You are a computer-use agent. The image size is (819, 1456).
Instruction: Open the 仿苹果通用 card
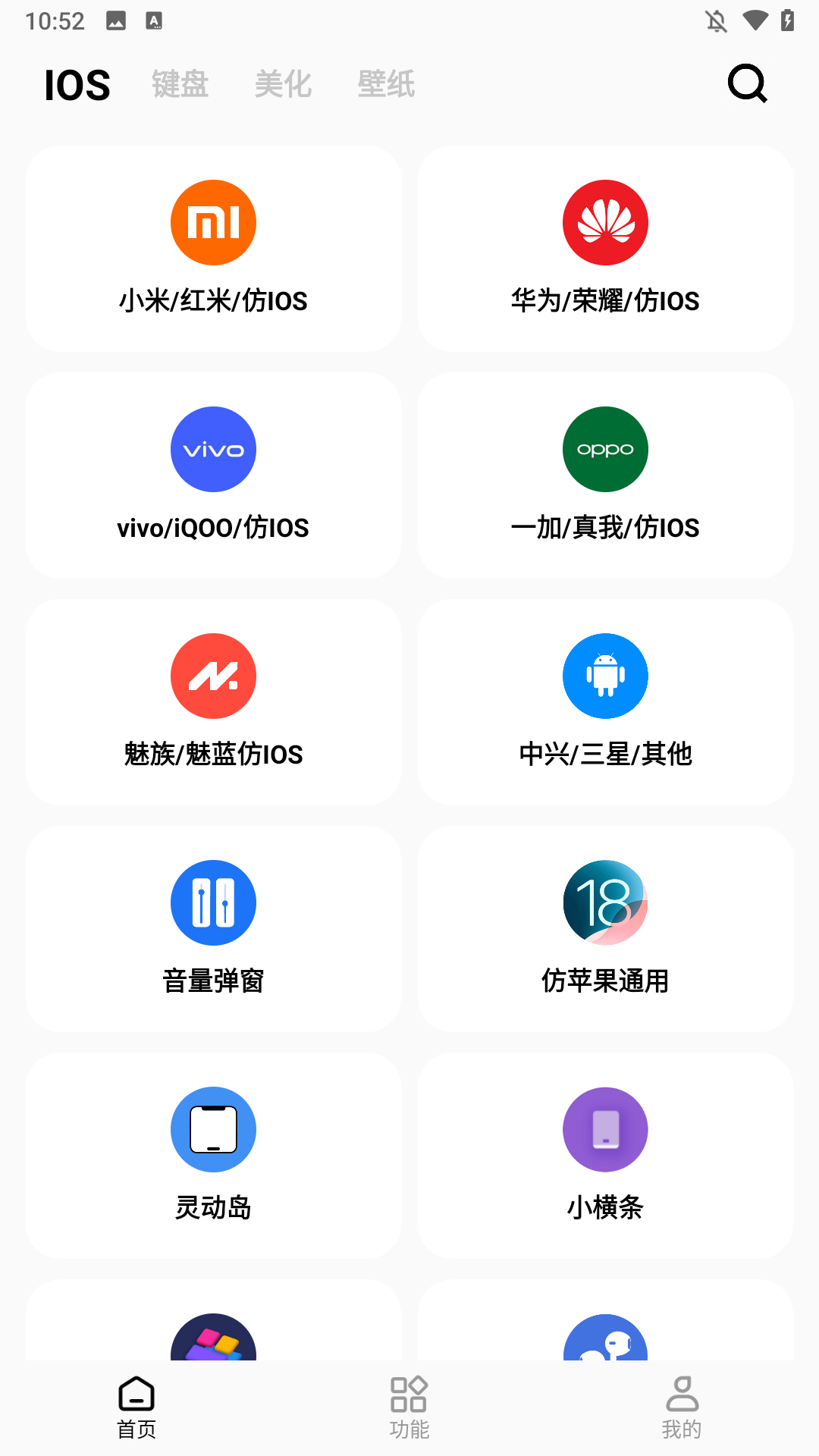[605, 928]
